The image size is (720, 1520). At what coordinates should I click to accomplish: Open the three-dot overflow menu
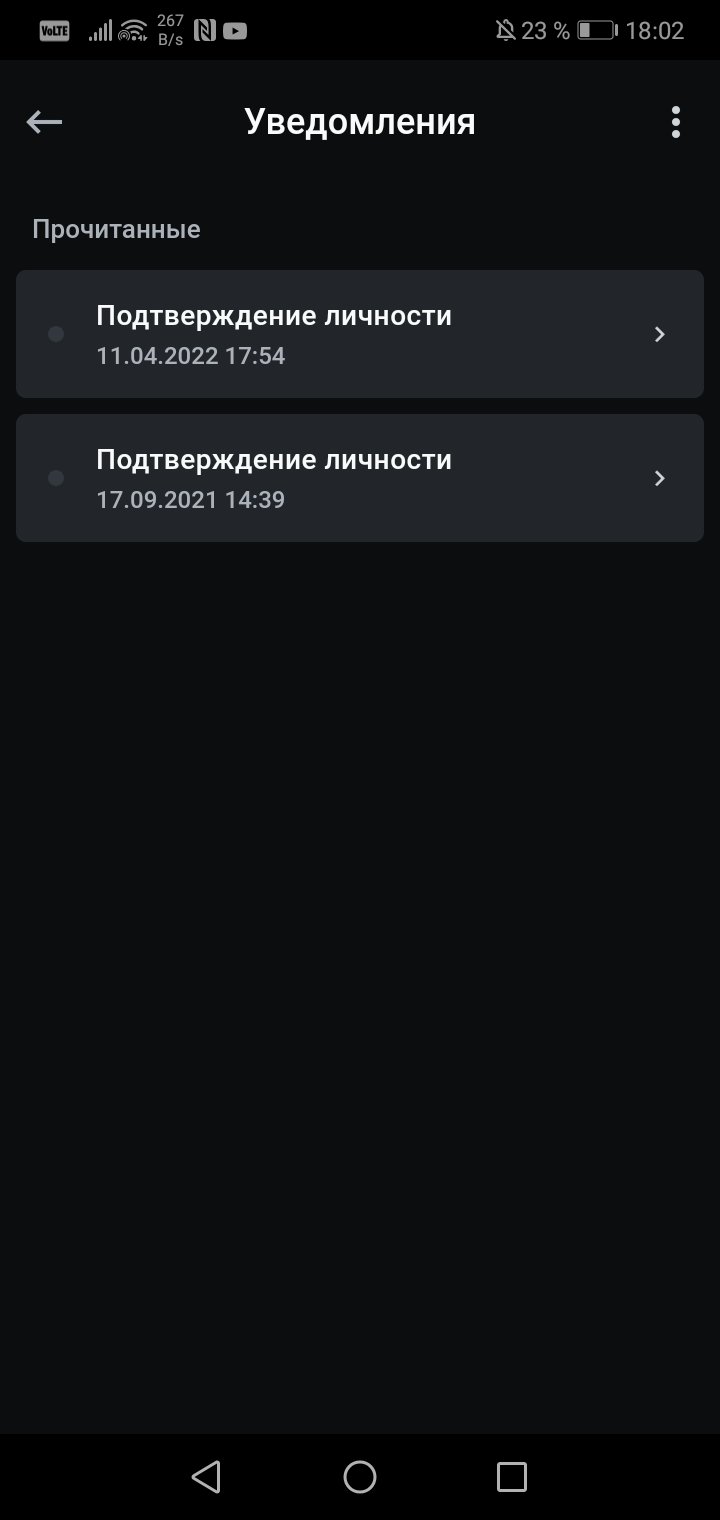(x=676, y=122)
